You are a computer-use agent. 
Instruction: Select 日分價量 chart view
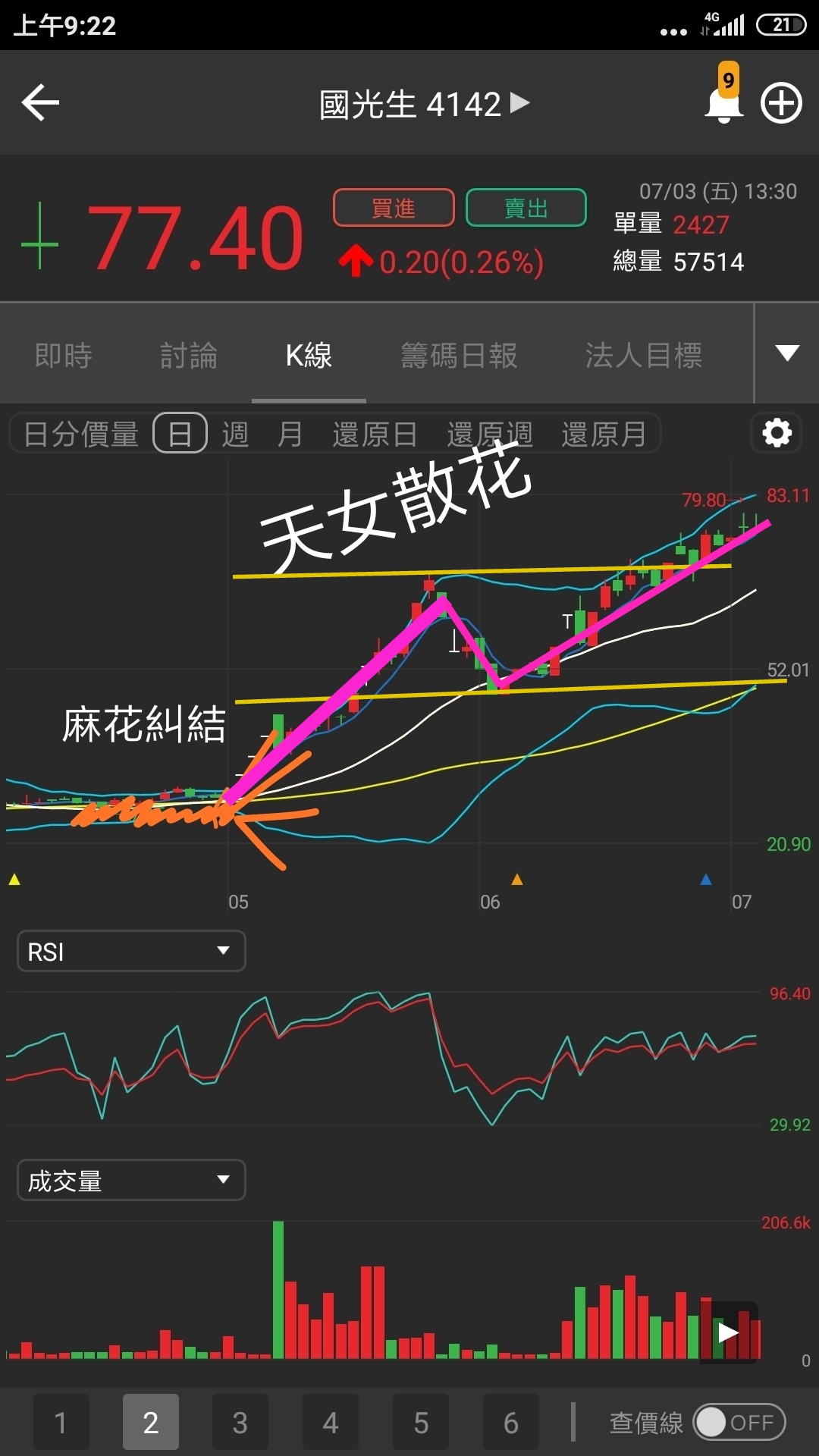coord(81,435)
